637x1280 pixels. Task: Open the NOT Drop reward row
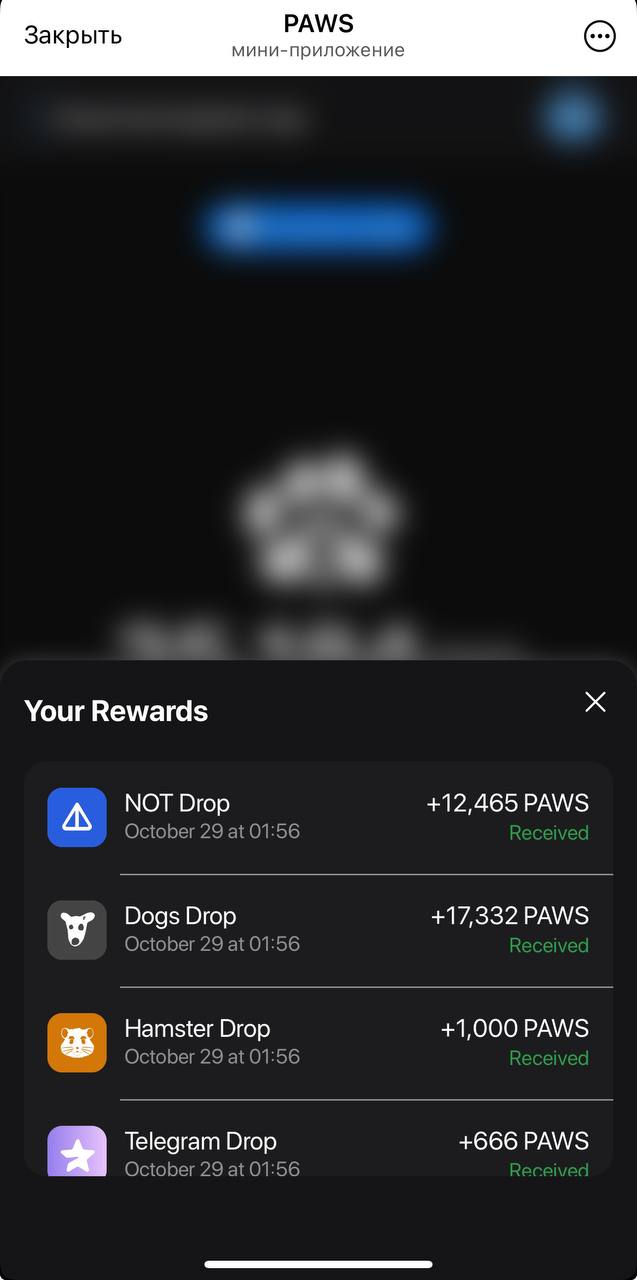click(318, 817)
